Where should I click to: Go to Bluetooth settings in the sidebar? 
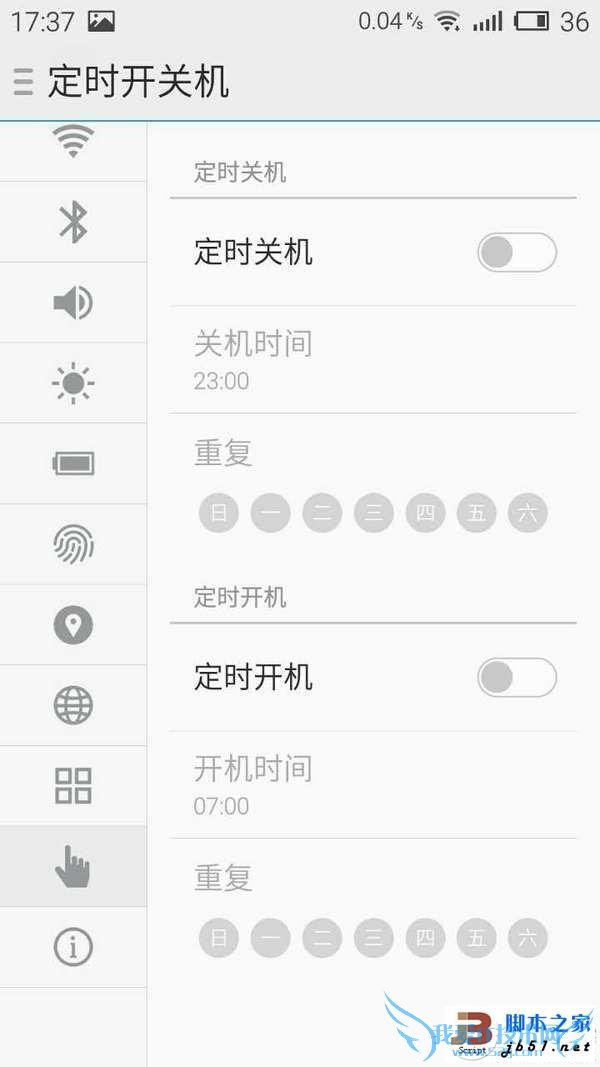pos(73,222)
